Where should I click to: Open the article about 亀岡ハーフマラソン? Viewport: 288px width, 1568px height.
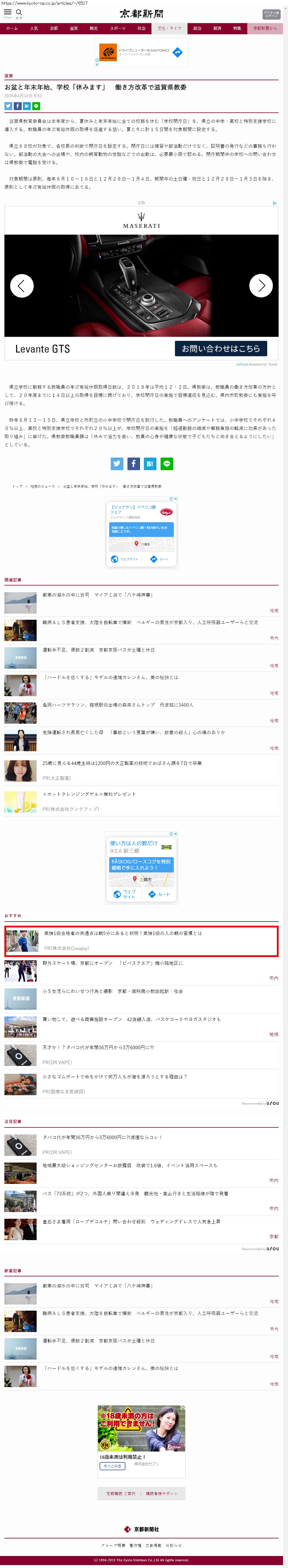point(117,705)
